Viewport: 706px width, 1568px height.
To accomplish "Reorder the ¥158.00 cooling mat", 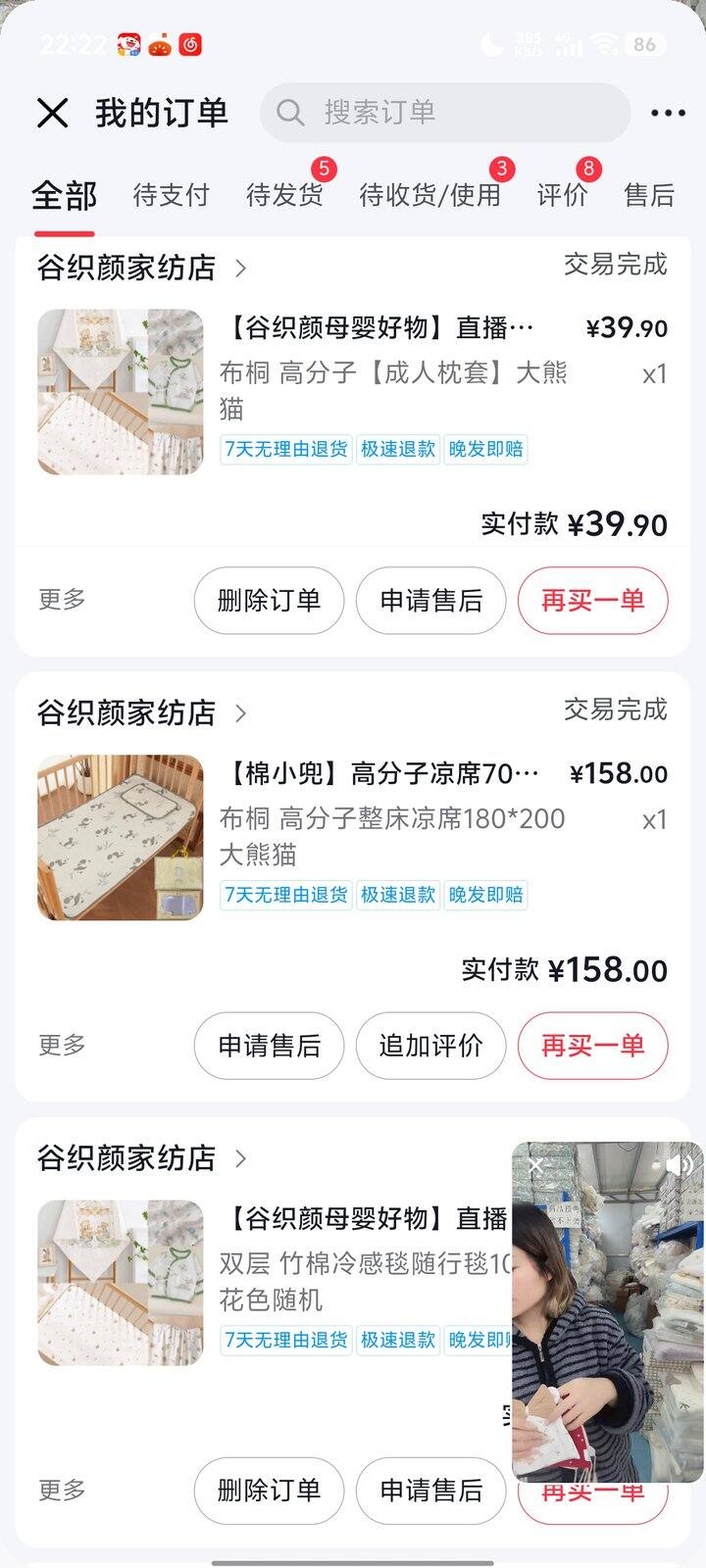I will pos(592,1046).
